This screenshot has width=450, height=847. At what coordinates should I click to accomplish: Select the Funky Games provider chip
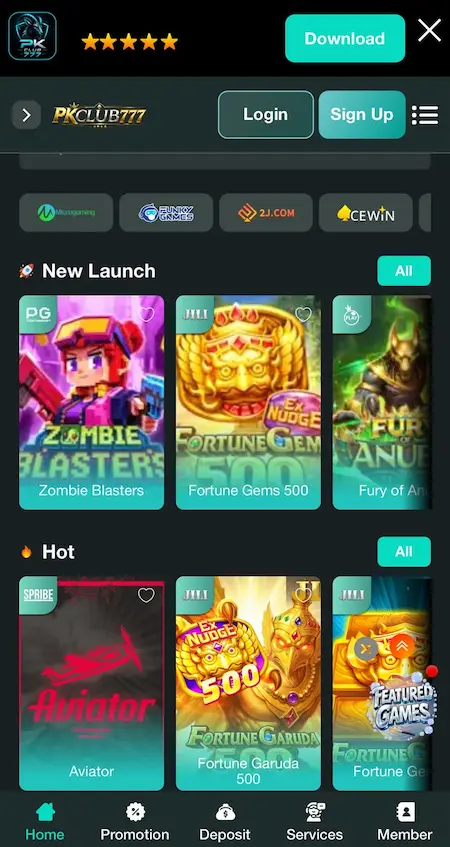(166, 213)
